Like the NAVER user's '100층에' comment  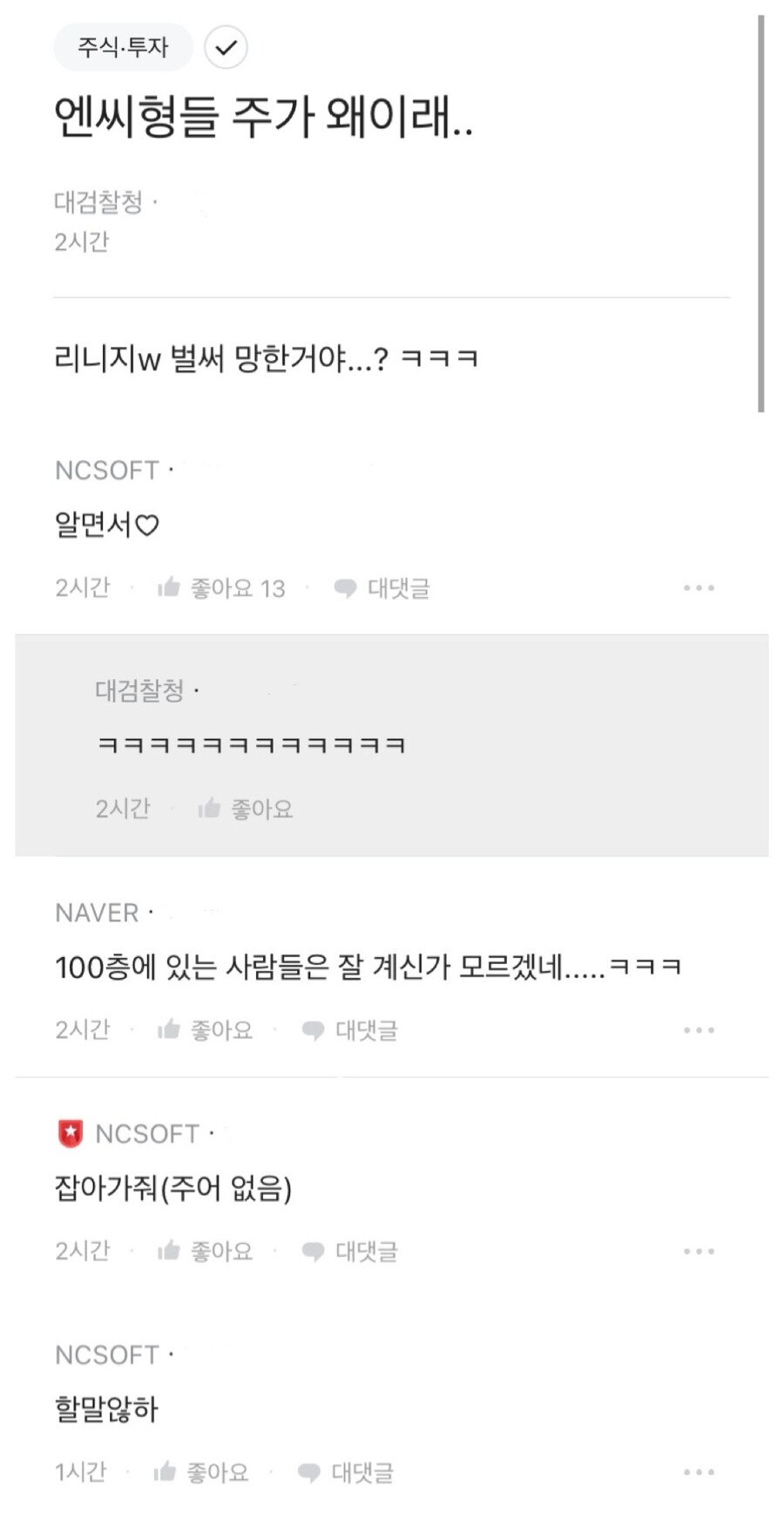click(206, 1030)
